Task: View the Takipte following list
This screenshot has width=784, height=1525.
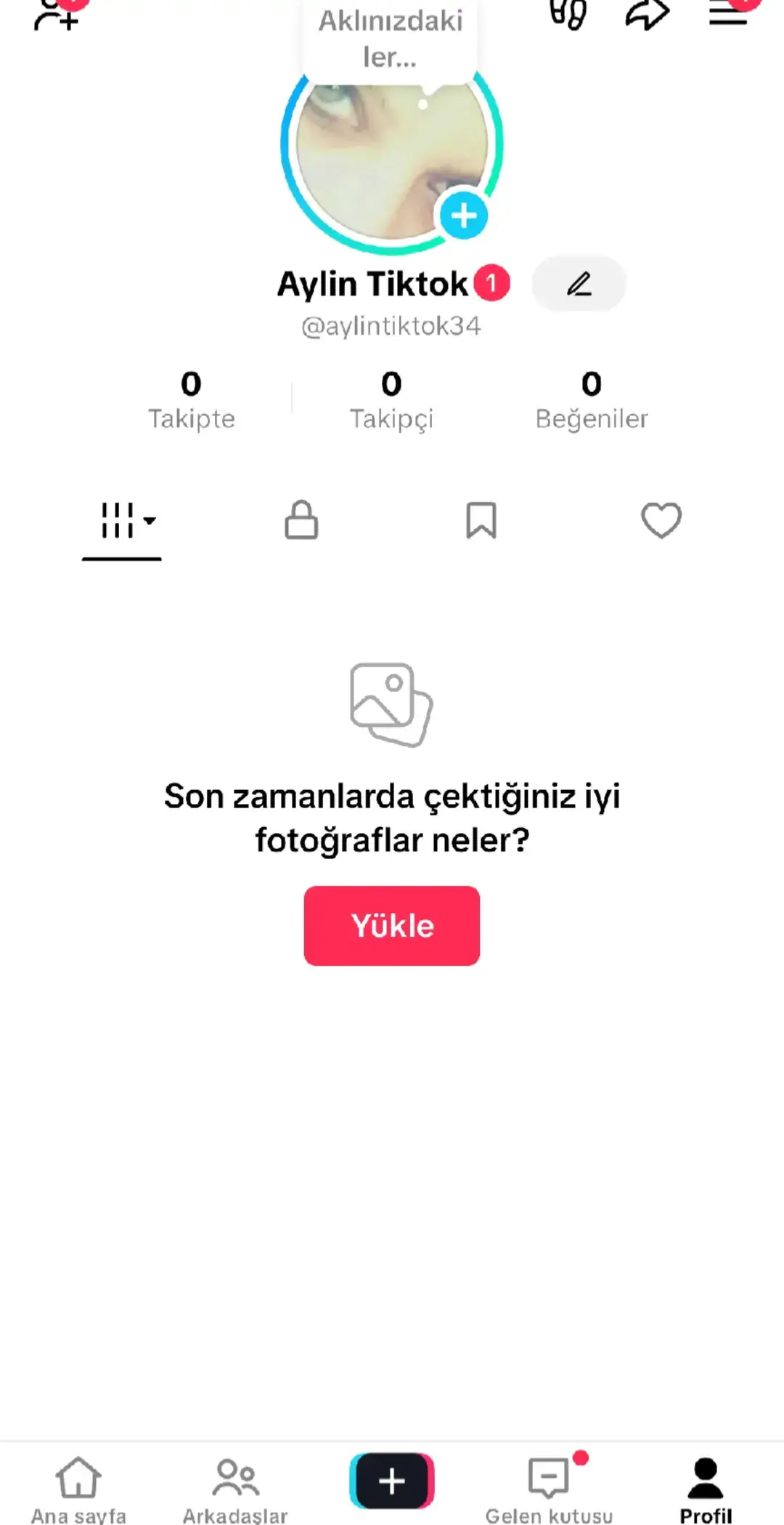Action: (192, 400)
